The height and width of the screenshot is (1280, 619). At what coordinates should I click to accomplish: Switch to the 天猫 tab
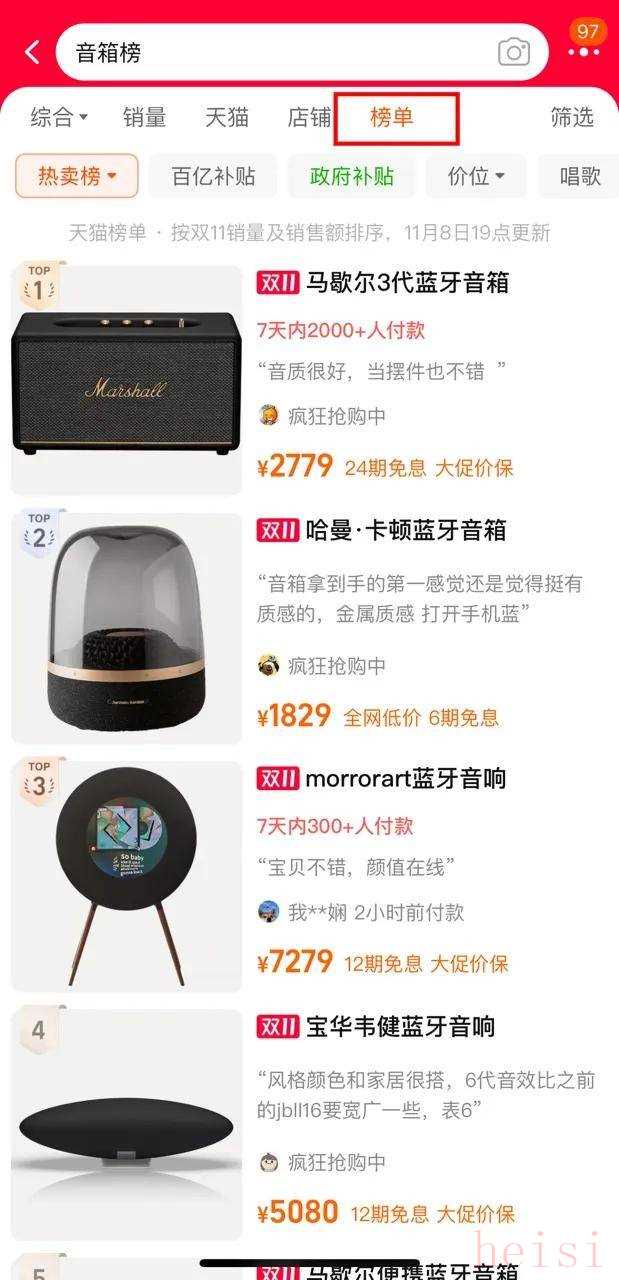click(x=227, y=118)
